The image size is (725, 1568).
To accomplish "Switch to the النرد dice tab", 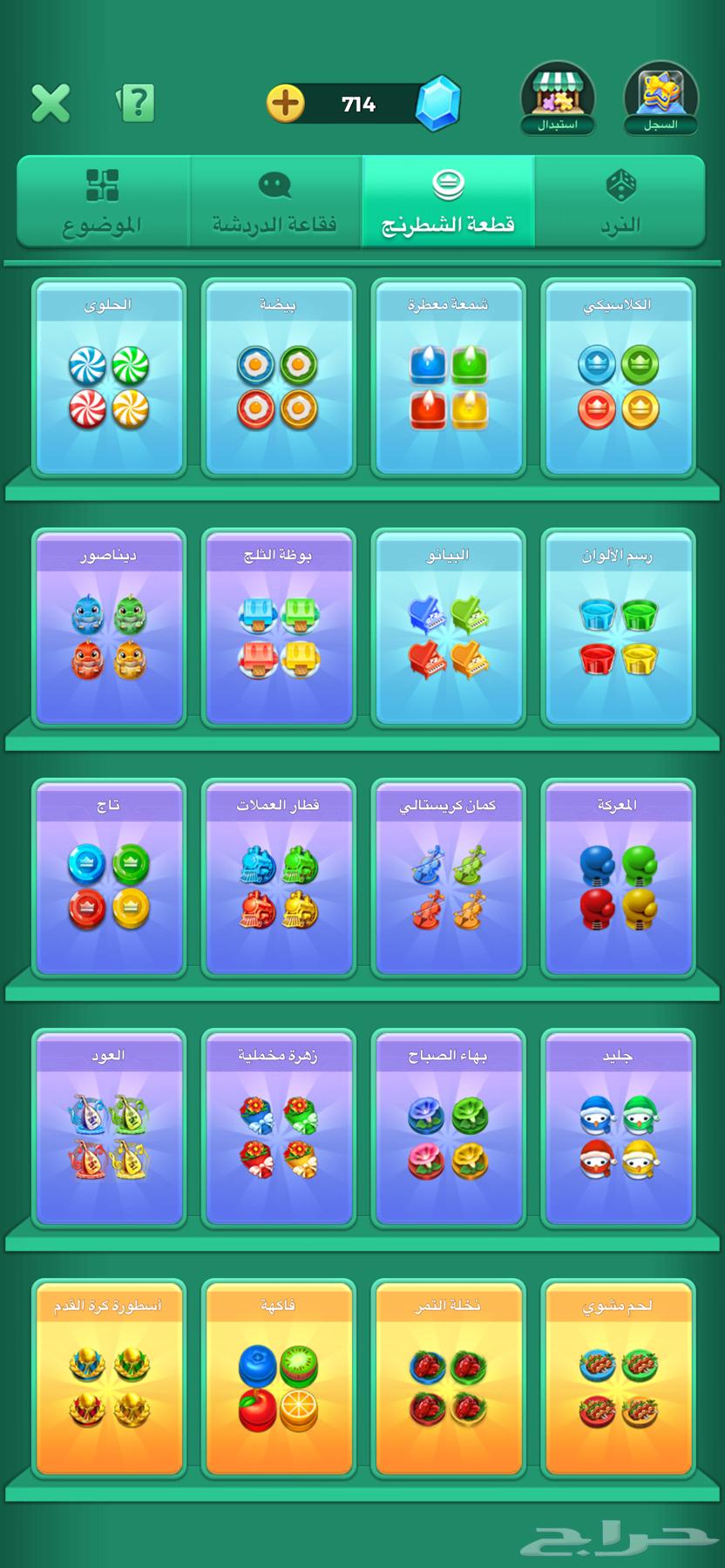I will [620, 203].
